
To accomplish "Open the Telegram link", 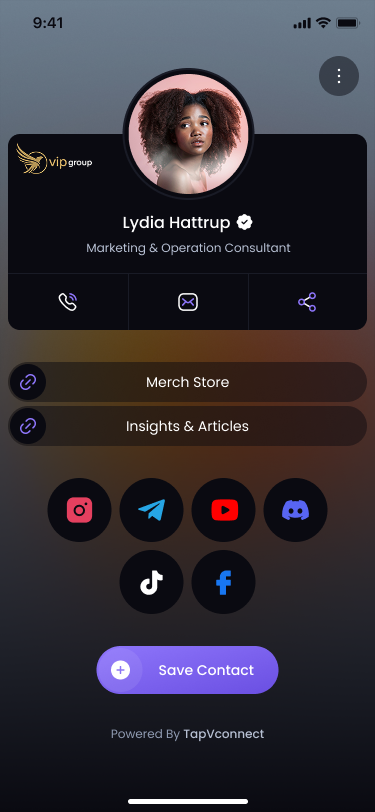I will pos(151,510).
